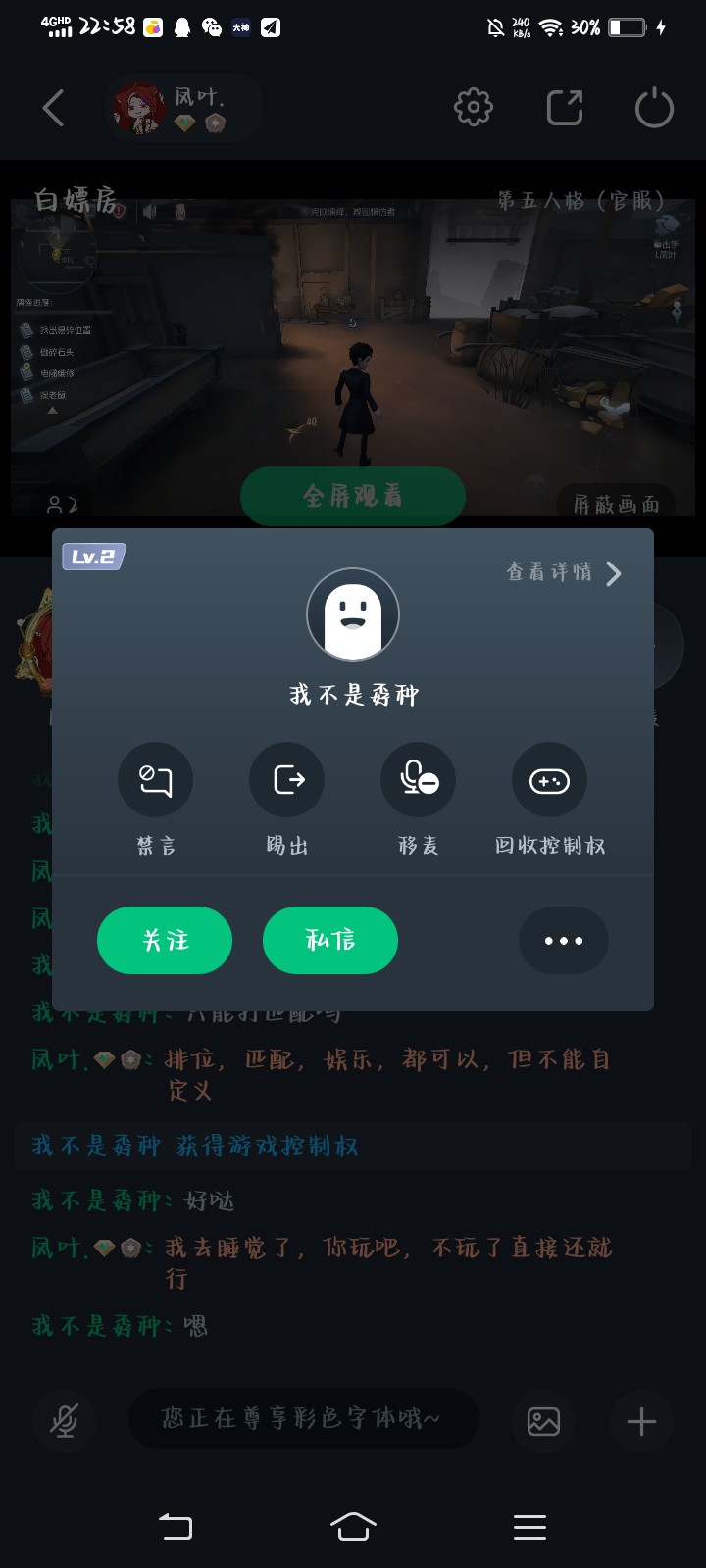Open 查看详情 profile details
The width and height of the screenshot is (706, 1568).
pos(564,572)
